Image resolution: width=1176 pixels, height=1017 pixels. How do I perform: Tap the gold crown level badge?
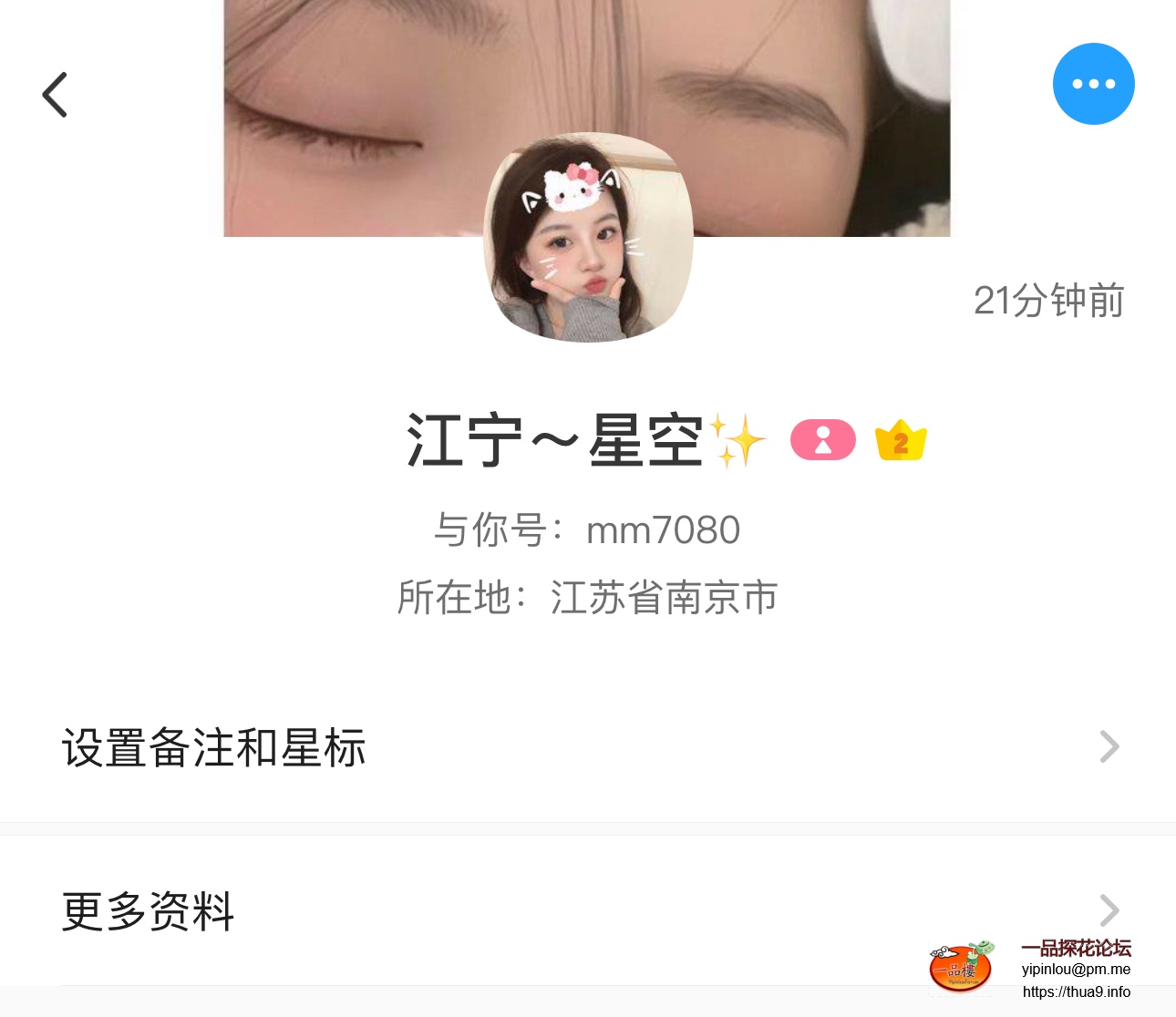(901, 440)
